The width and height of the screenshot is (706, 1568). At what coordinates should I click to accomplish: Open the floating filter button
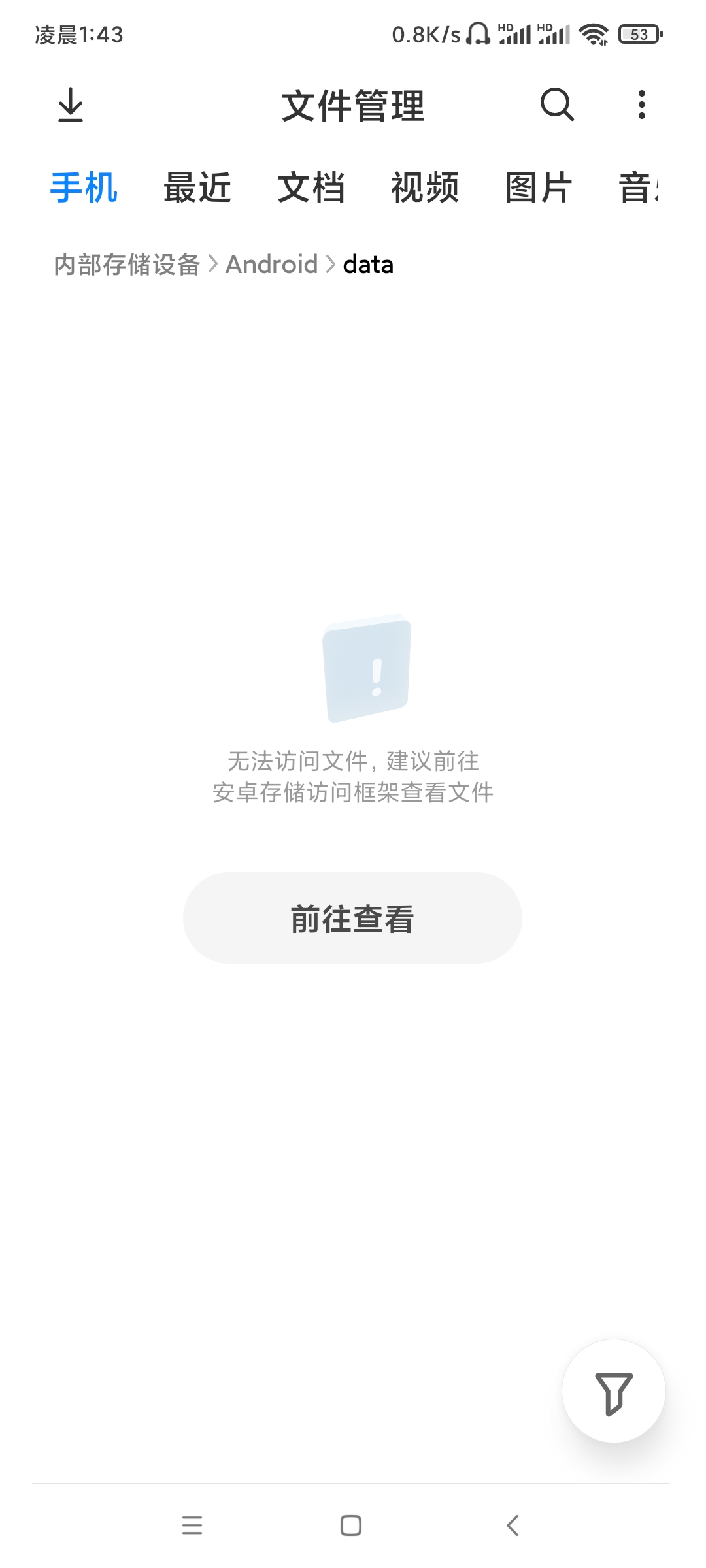click(x=614, y=1391)
